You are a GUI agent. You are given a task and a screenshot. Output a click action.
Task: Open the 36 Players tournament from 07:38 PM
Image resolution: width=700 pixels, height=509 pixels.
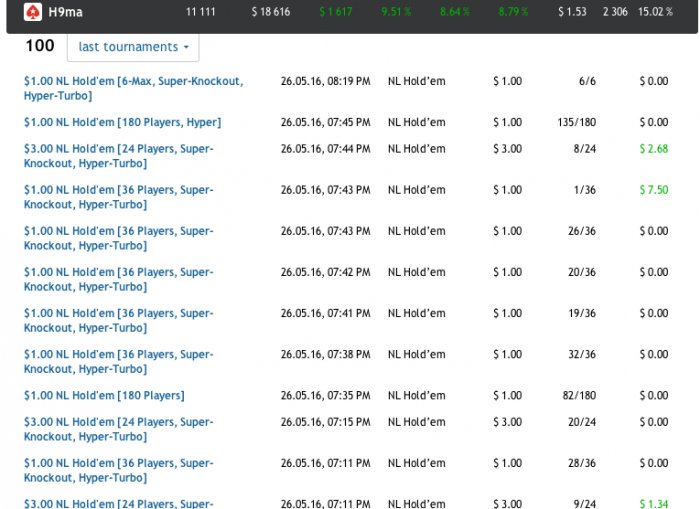coord(118,353)
